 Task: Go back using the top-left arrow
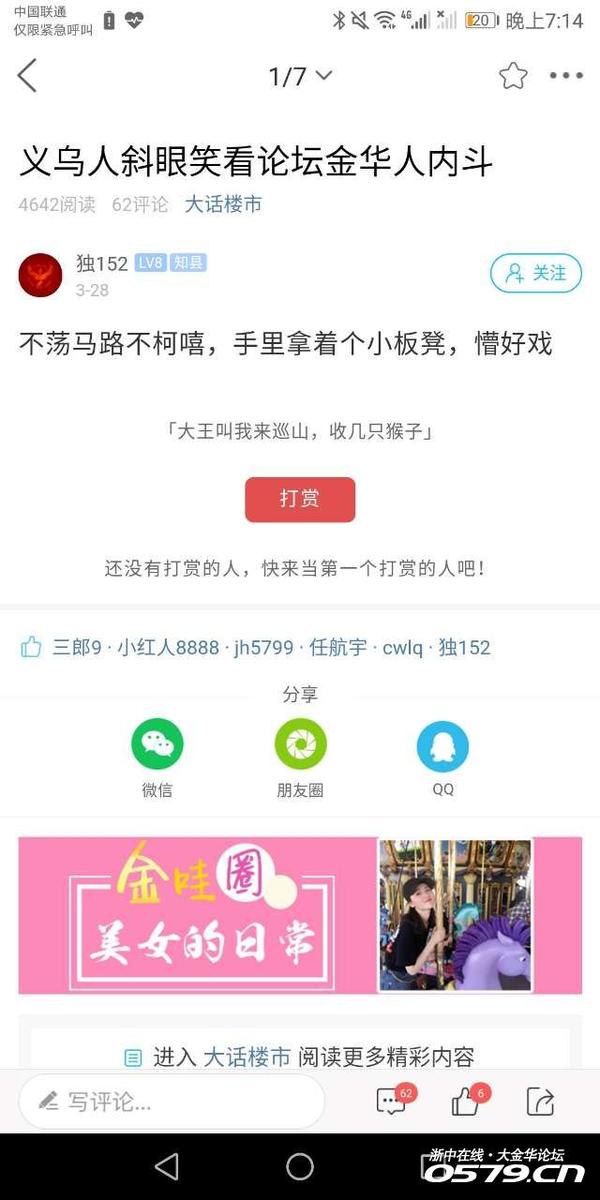coord(27,76)
